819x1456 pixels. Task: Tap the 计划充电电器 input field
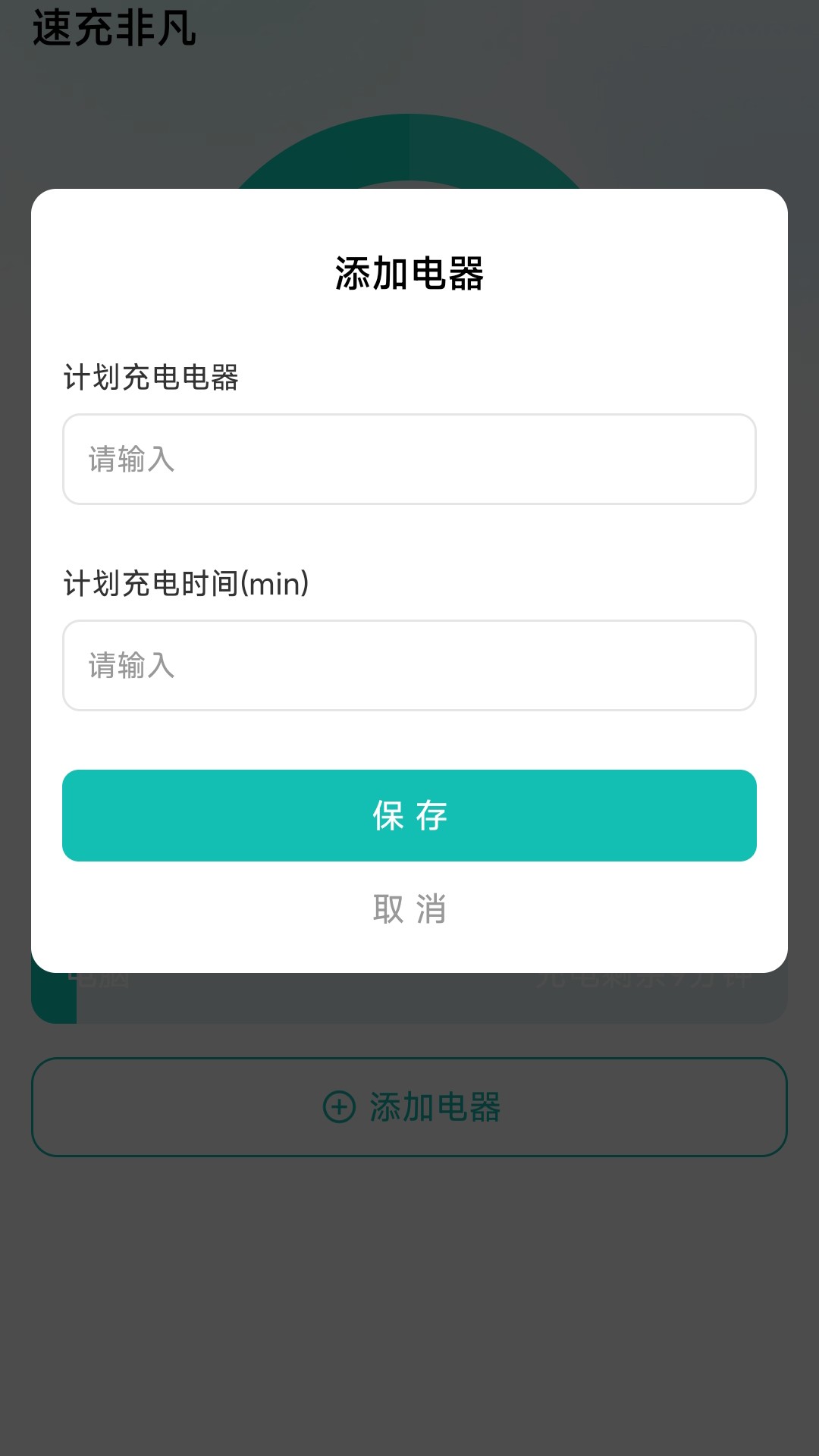(x=409, y=459)
